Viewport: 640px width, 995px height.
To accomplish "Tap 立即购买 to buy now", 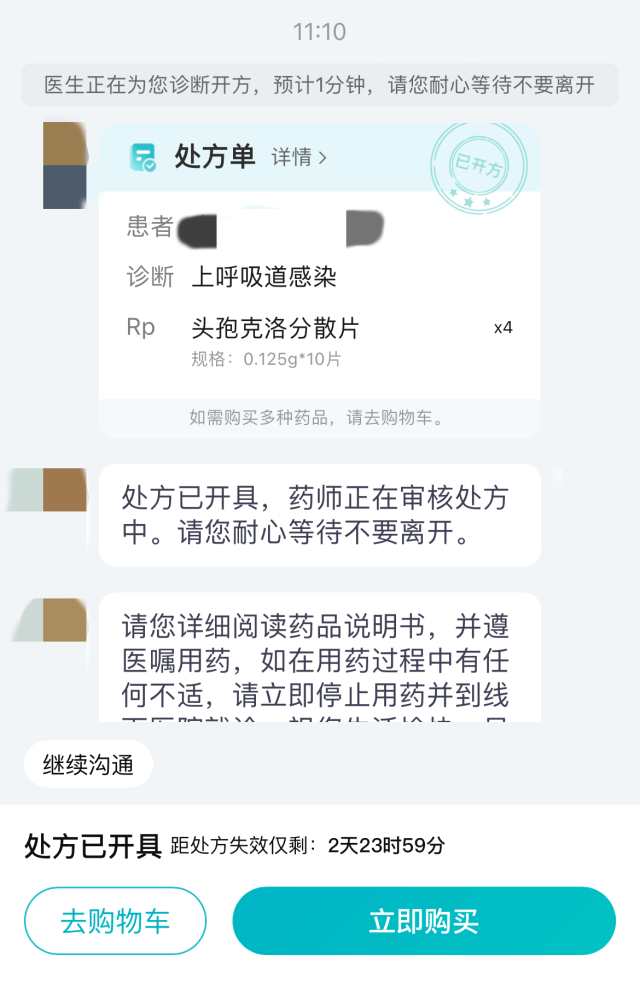I will [423, 921].
